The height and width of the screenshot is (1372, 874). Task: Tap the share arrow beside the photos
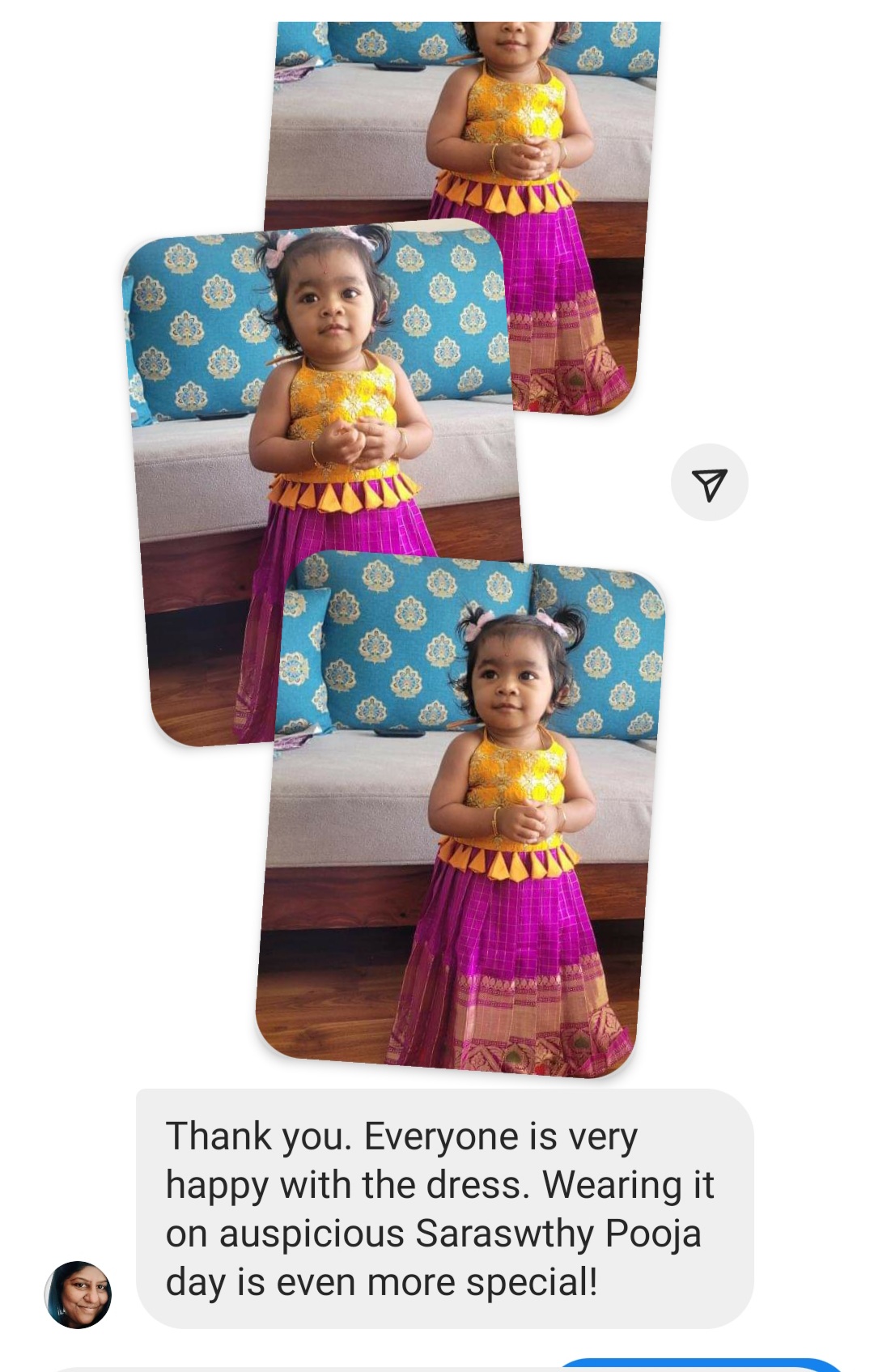point(709,483)
